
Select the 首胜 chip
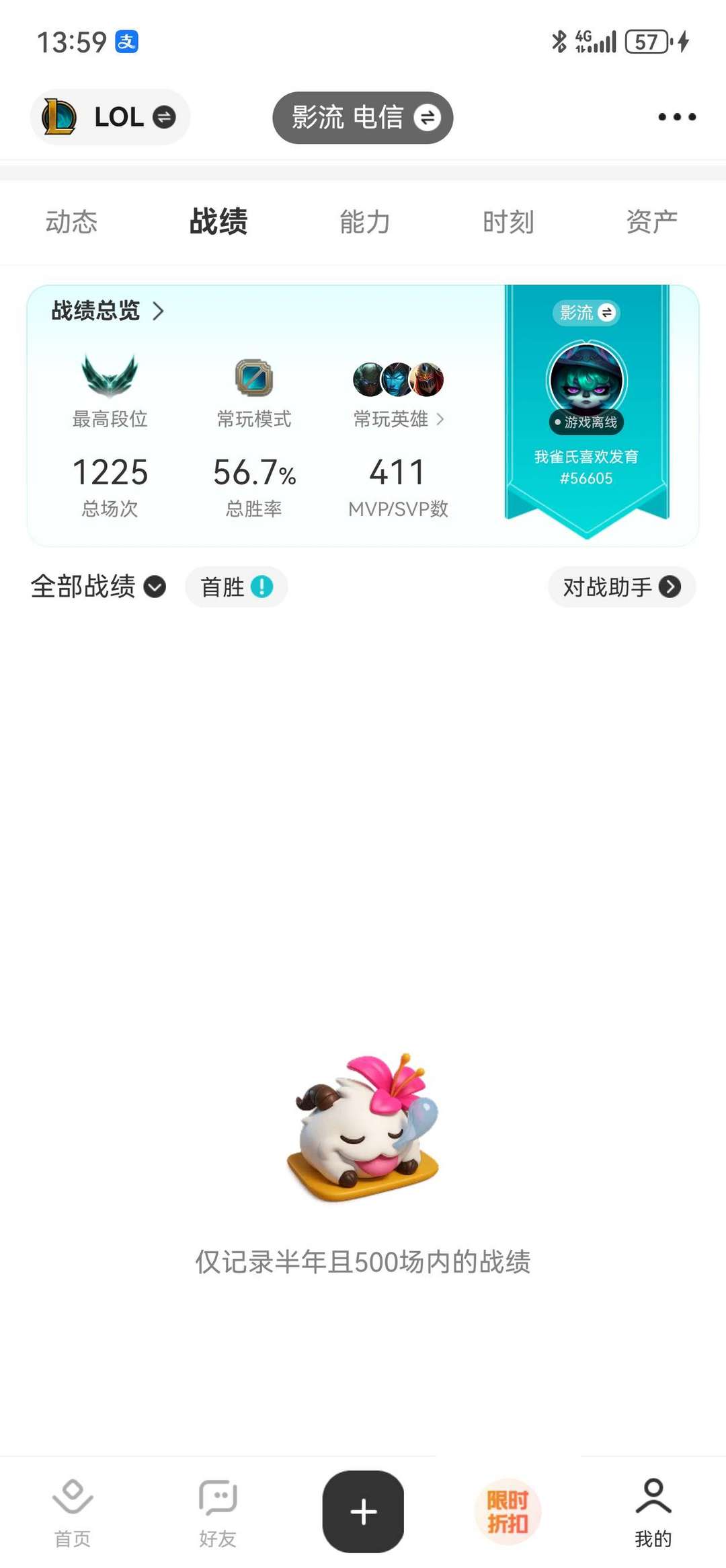236,587
